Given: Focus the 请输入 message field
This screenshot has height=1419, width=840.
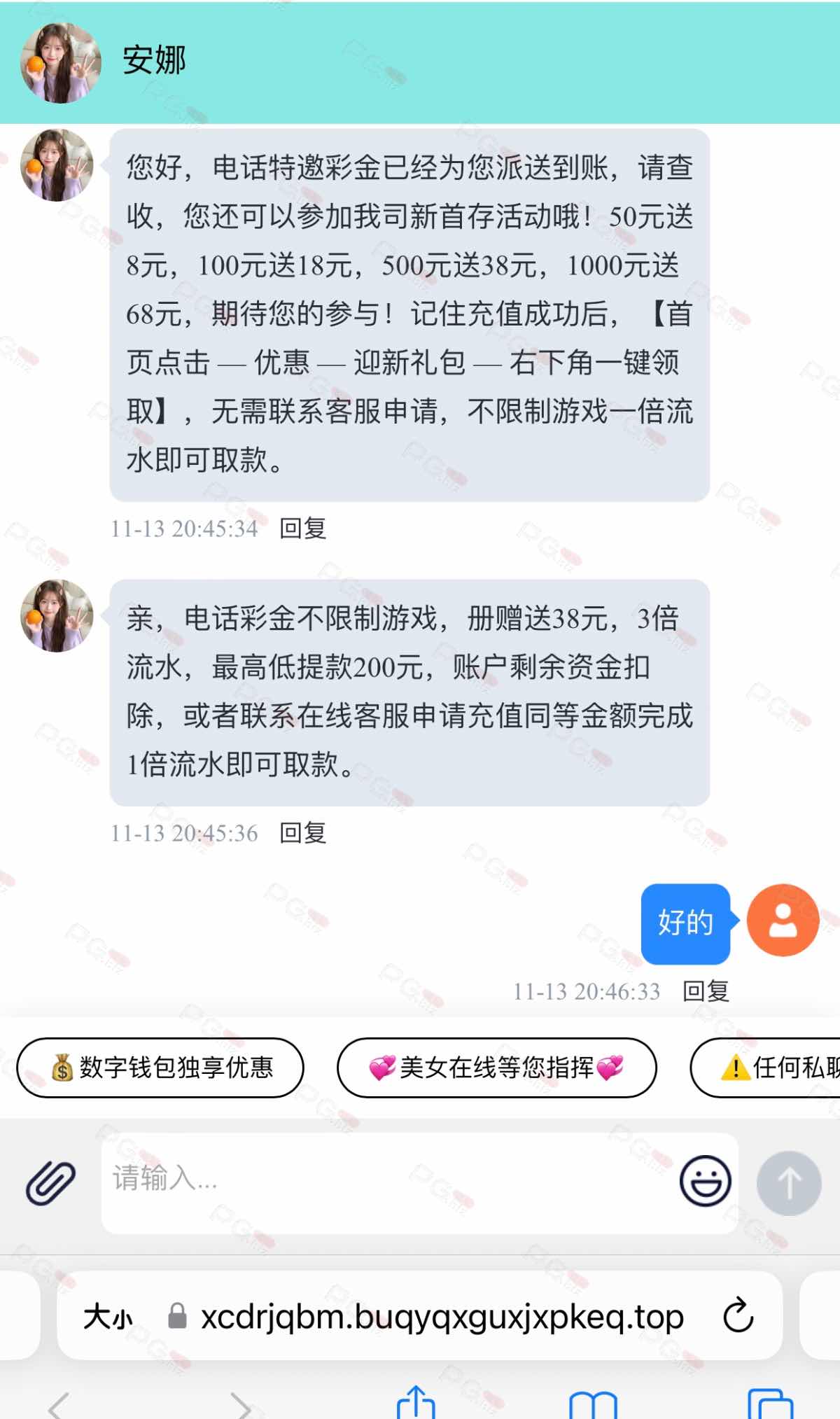Looking at the screenshot, I should point(385,1181).
